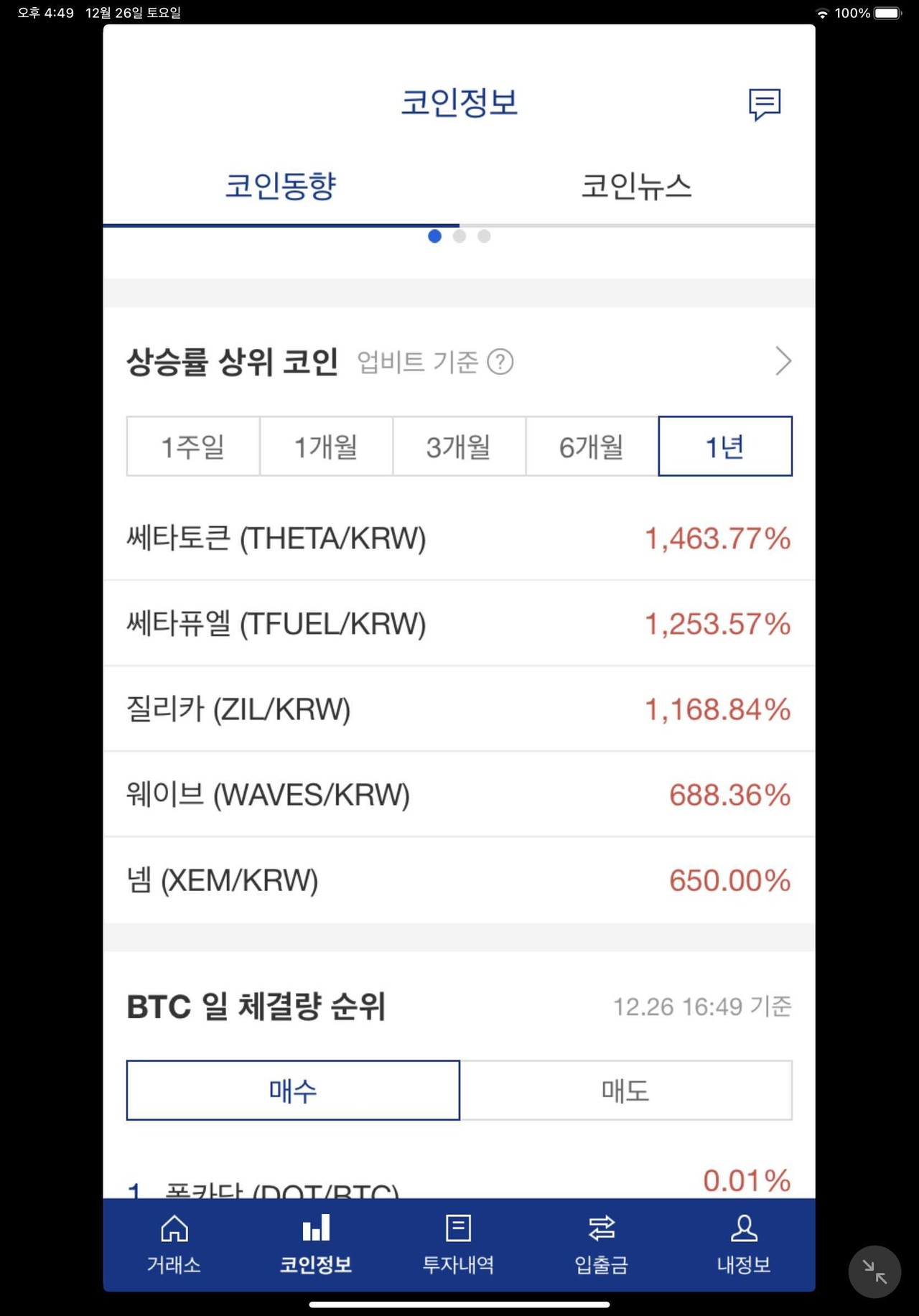The width and height of the screenshot is (919, 1316).
Task: Select the 코인정보 chart icon in bottom bar
Action: click(316, 1243)
